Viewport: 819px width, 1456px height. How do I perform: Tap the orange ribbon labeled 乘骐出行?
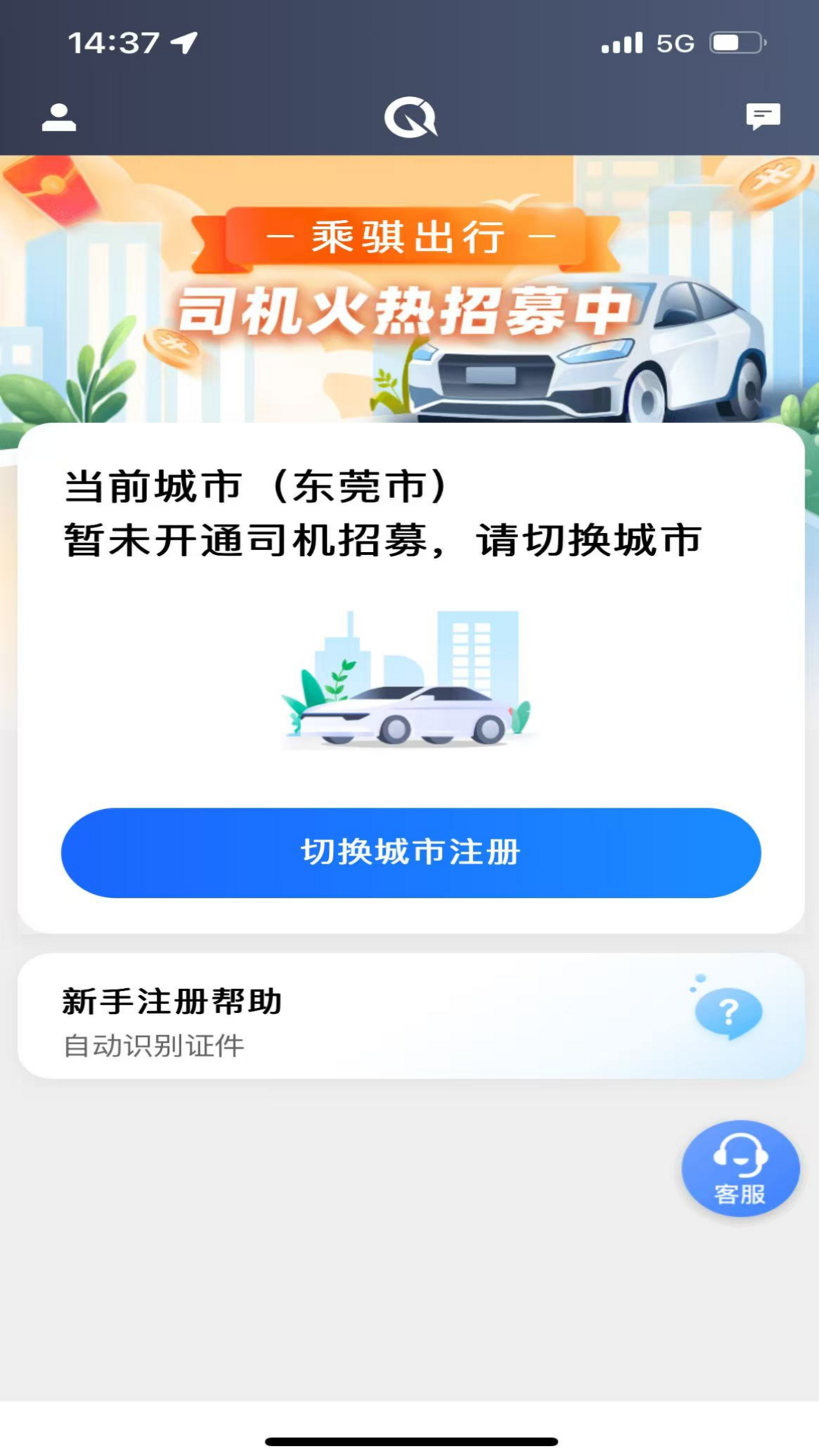409,237
